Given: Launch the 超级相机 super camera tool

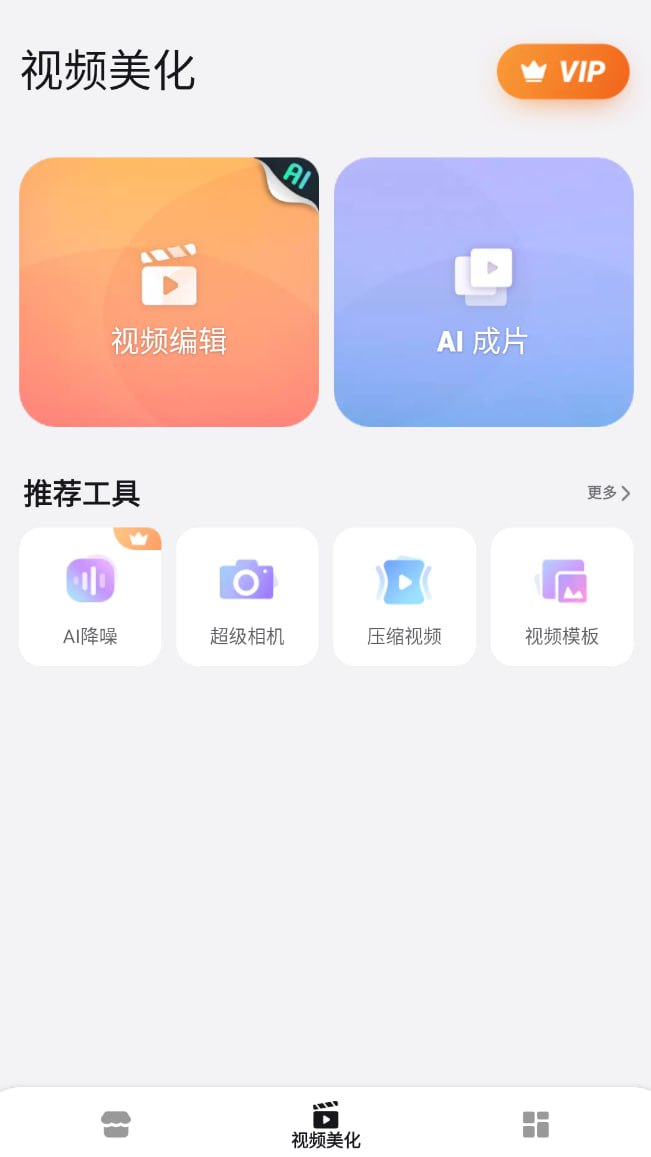Looking at the screenshot, I should pyautogui.click(x=247, y=596).
